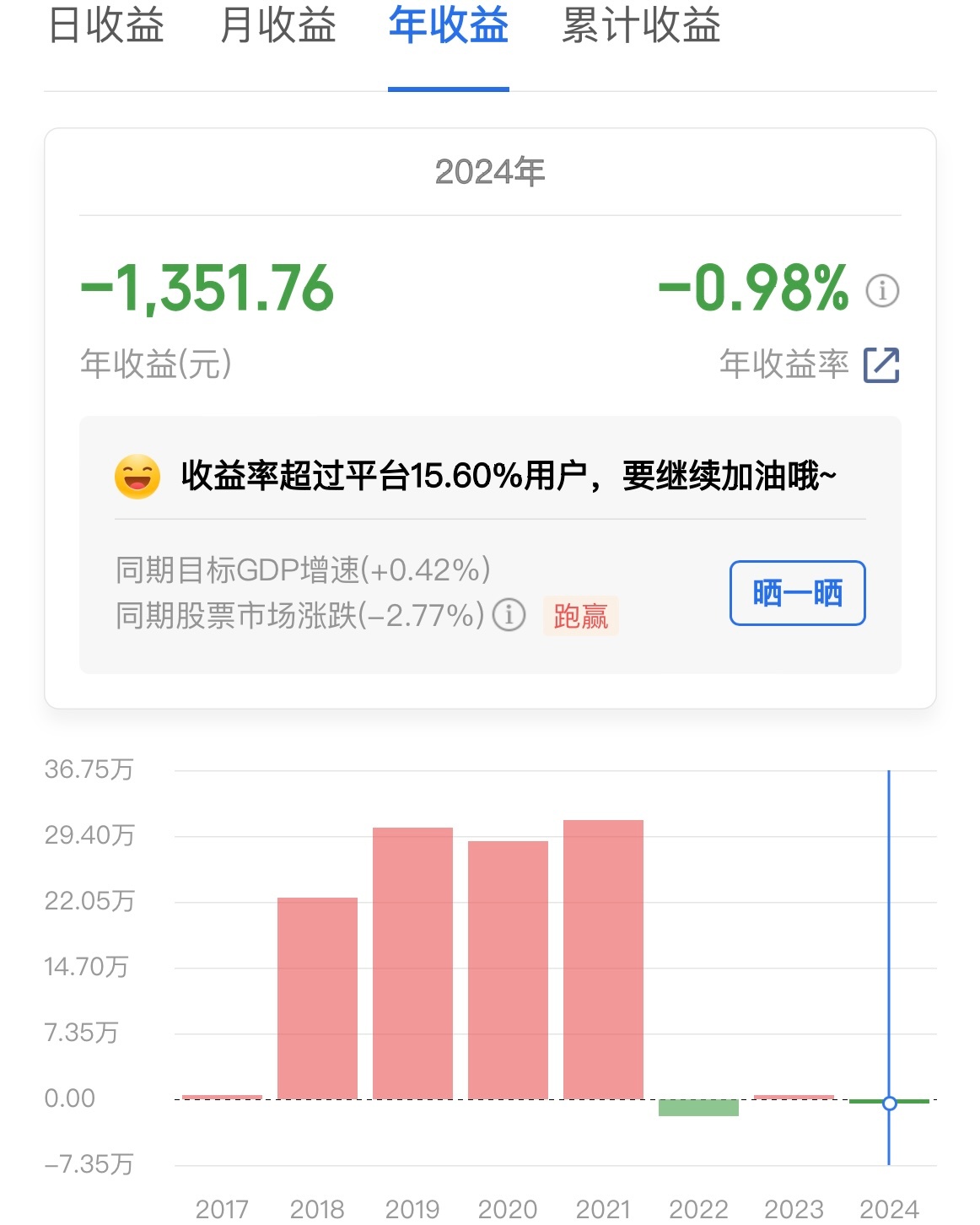Switch to the 月收益 tab
The image size is (980, 1225).
coord(277,25)
